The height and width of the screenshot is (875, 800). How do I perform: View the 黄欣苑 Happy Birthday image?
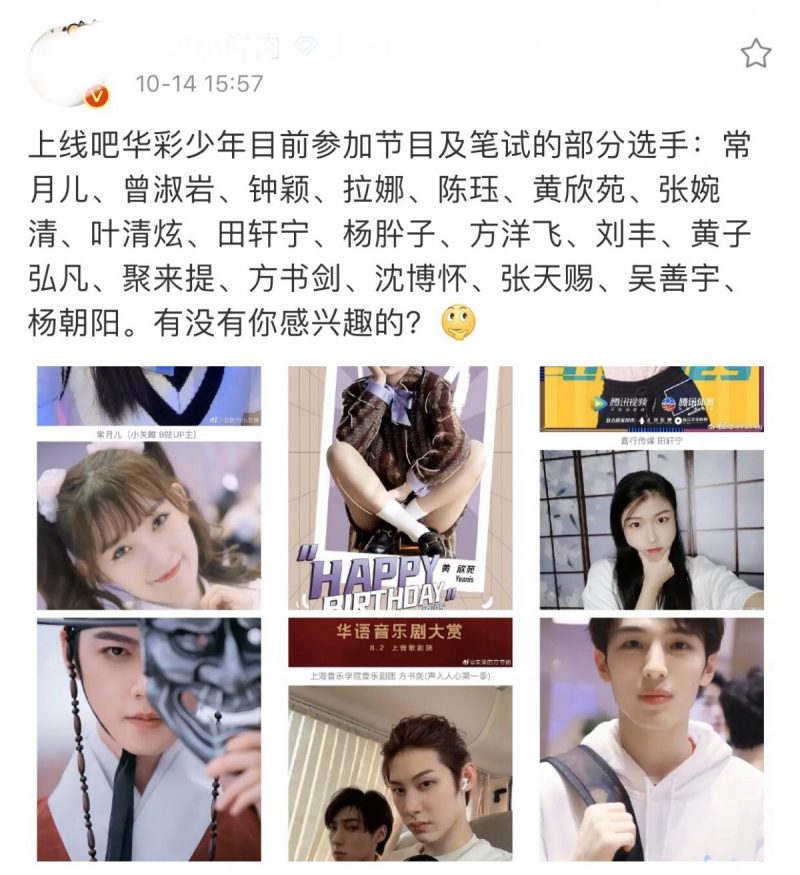click(400, 488)
